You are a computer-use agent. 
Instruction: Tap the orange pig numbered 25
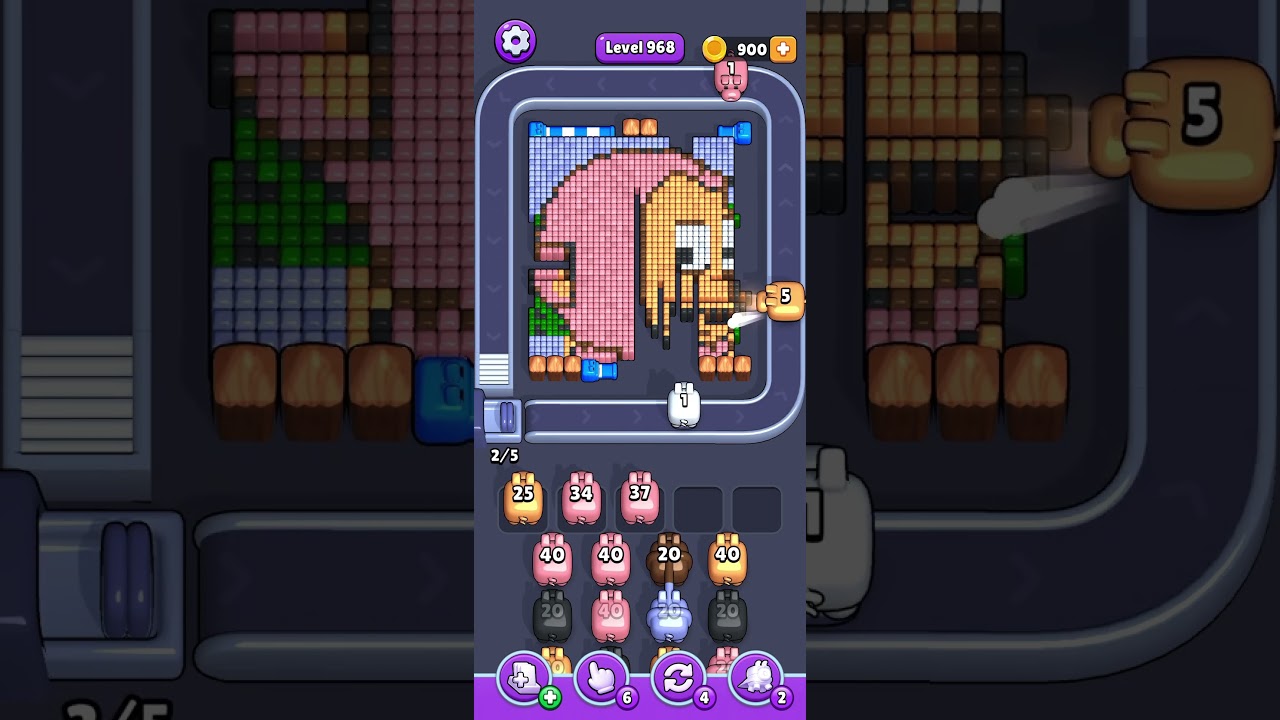pos(523,499)
